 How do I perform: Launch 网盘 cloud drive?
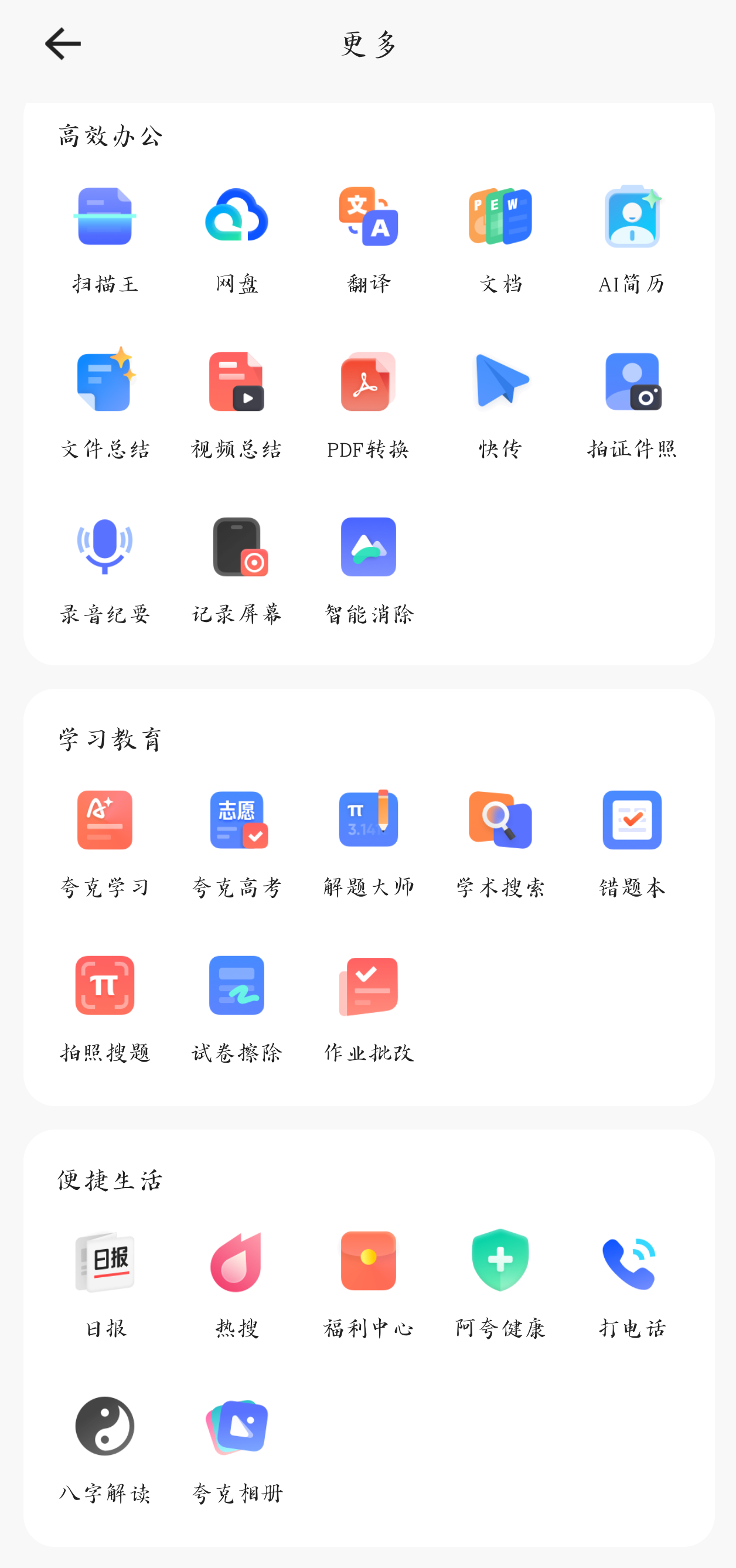tap(237, 239)
